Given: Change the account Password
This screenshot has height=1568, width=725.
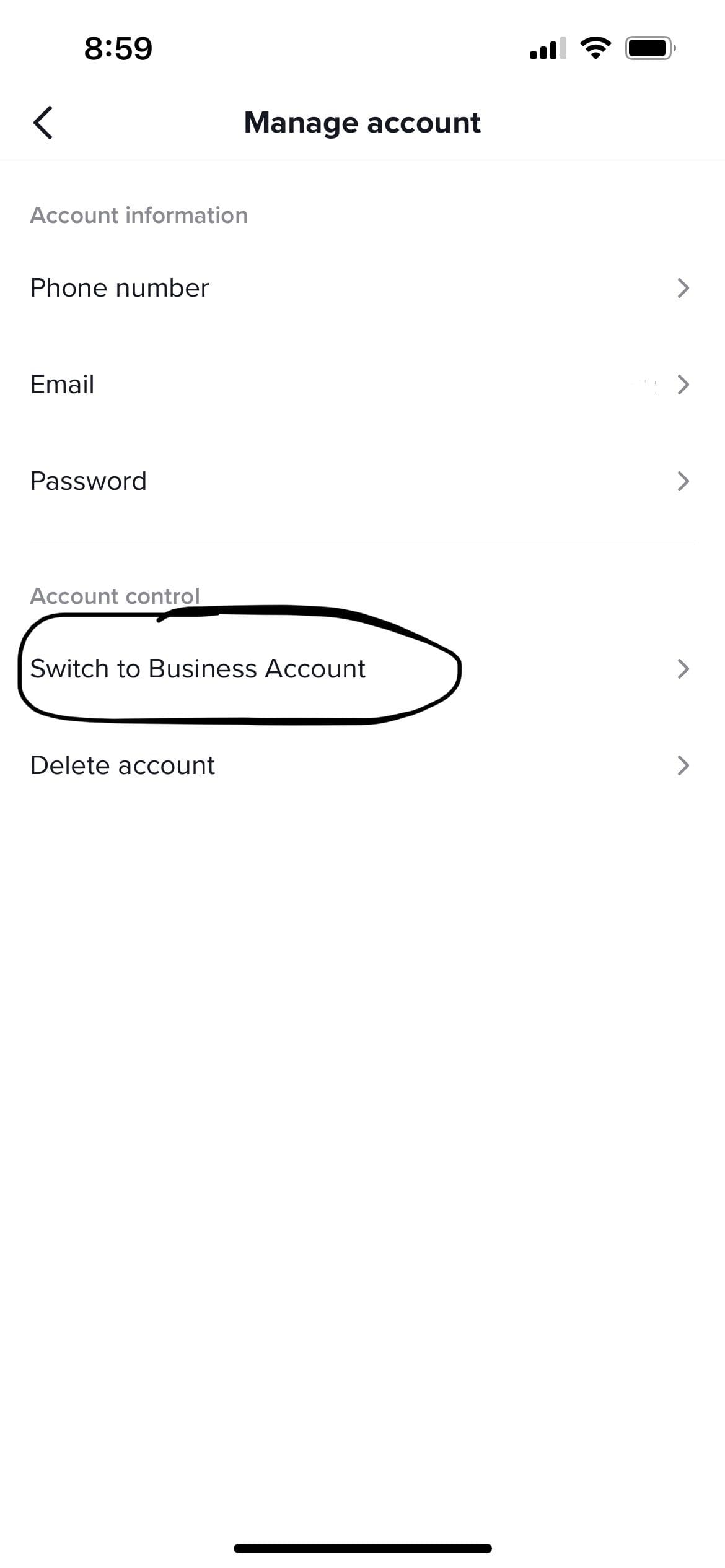Looking at the screenshot, I should point(362,481).
